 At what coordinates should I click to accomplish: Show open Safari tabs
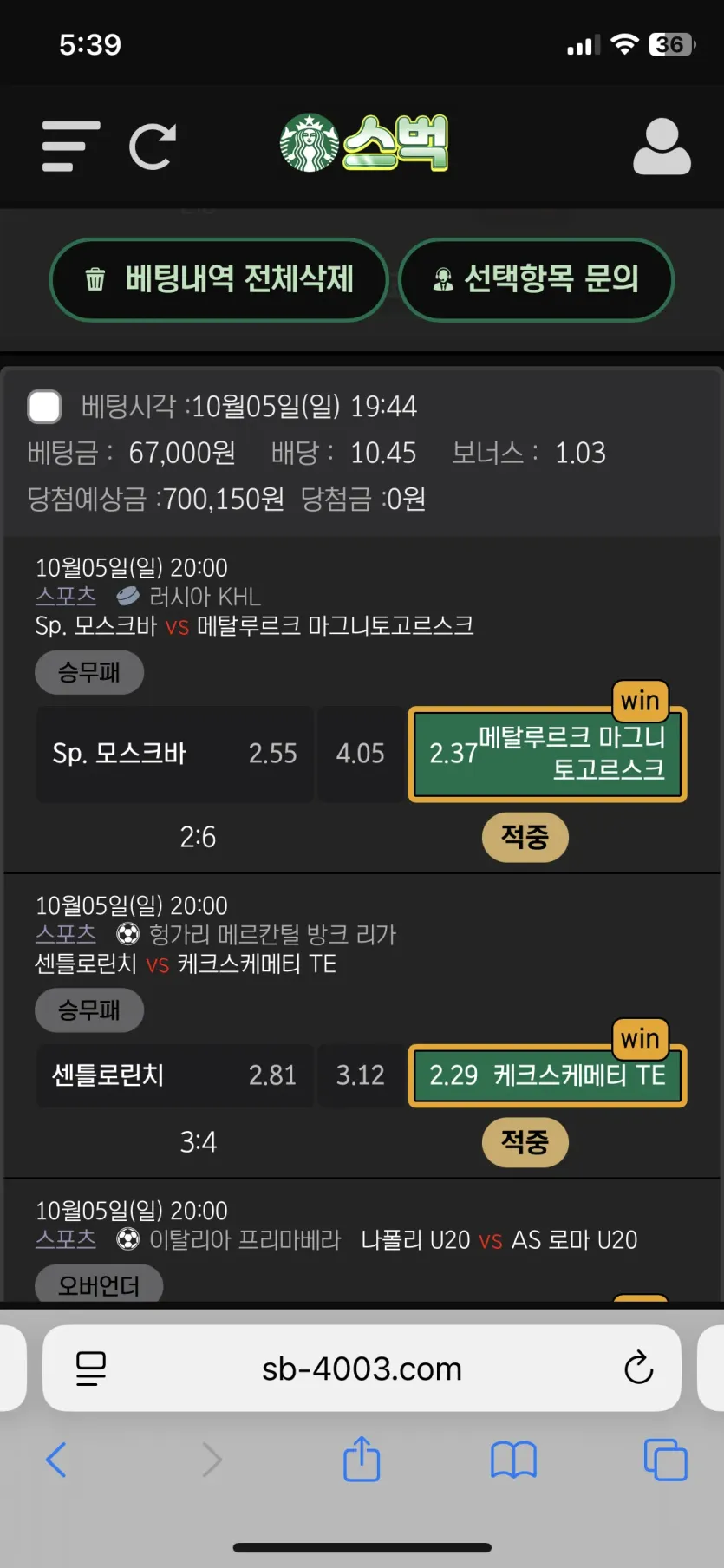tap(665, 1459)
